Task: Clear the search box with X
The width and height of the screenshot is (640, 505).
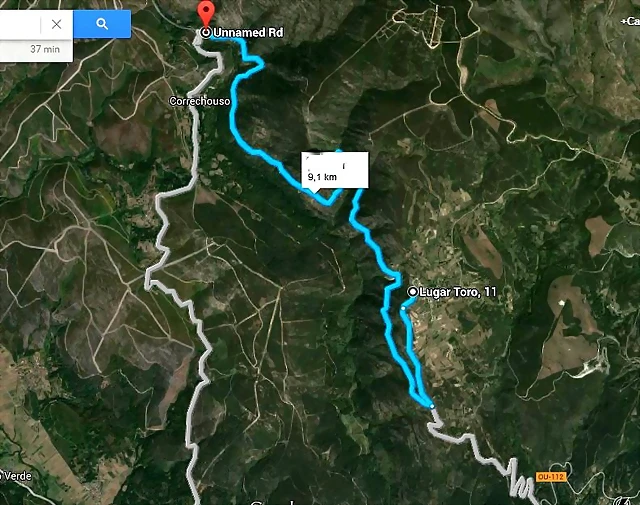Action: tap(56, 24)
